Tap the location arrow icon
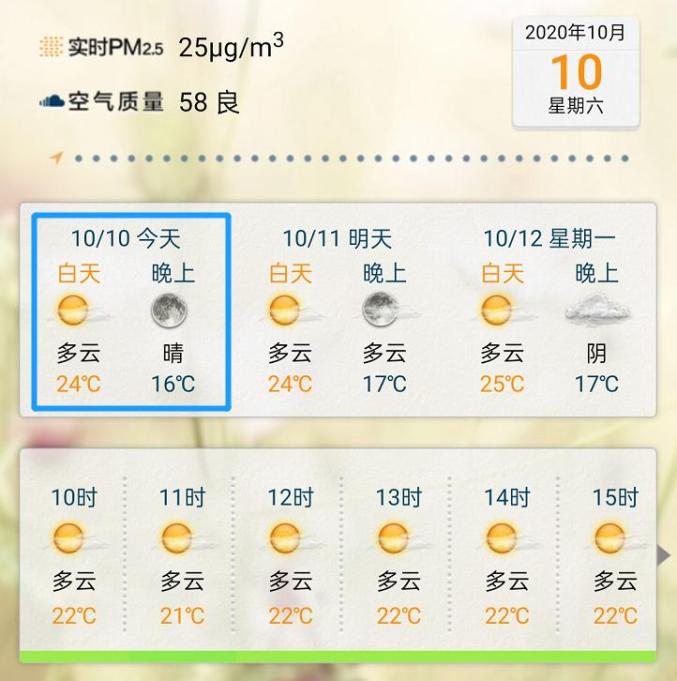Screen dimensions: 677x681 pos(57,158)
